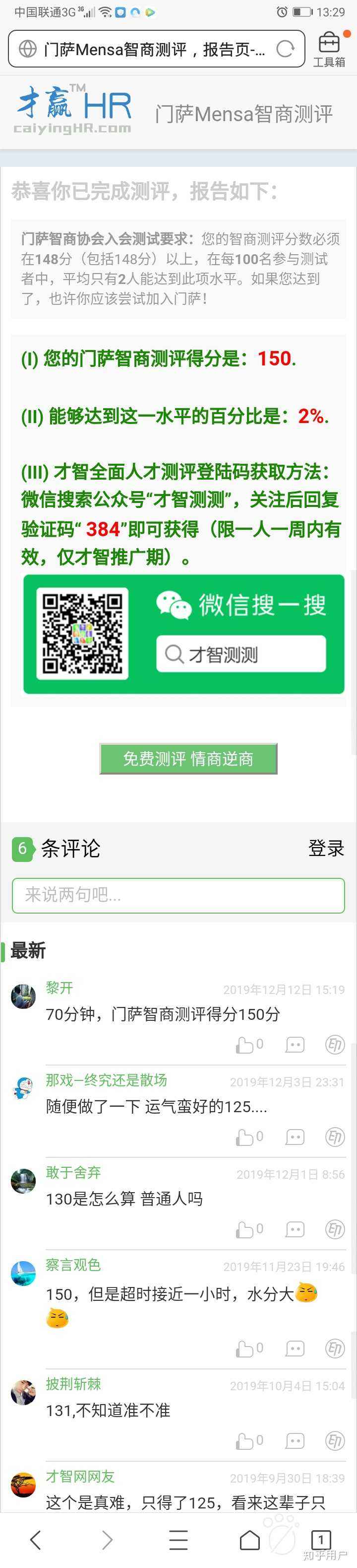Open the 才赢HR site logo
Screen dimensions: 357x1568
[73, 110]
